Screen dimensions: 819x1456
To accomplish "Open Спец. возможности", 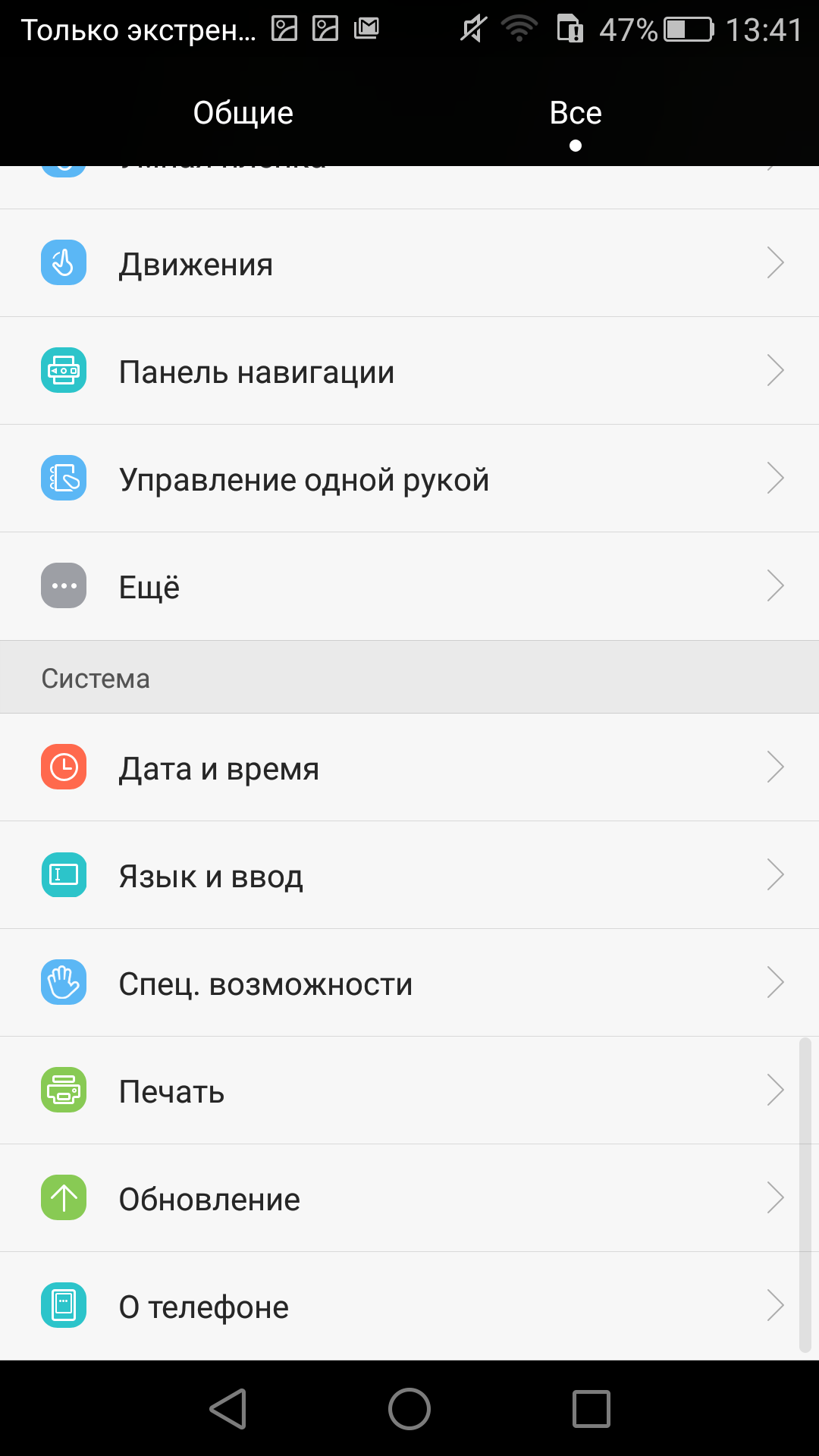I will point(409,983).
